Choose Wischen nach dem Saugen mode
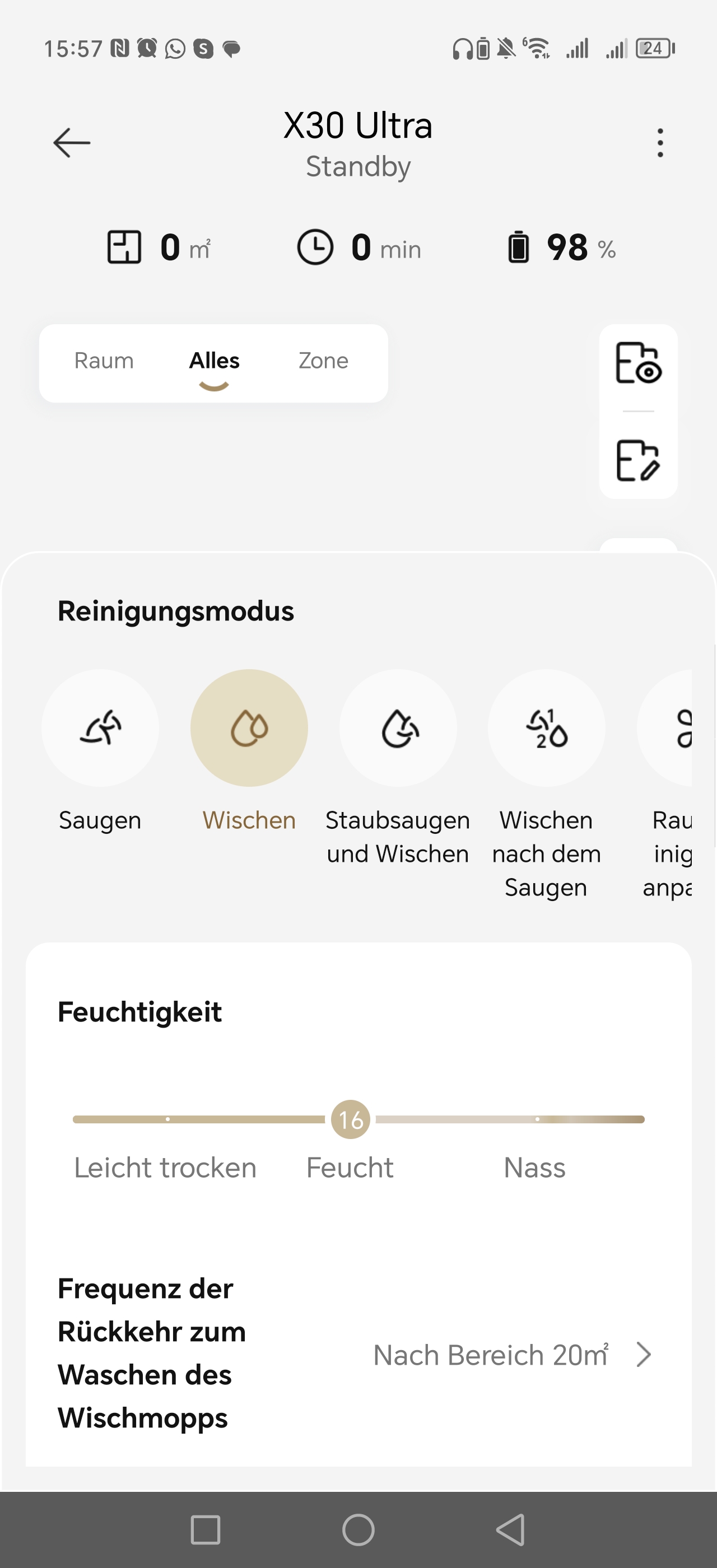The image size is (717, 1568). (x=547, y=728)
